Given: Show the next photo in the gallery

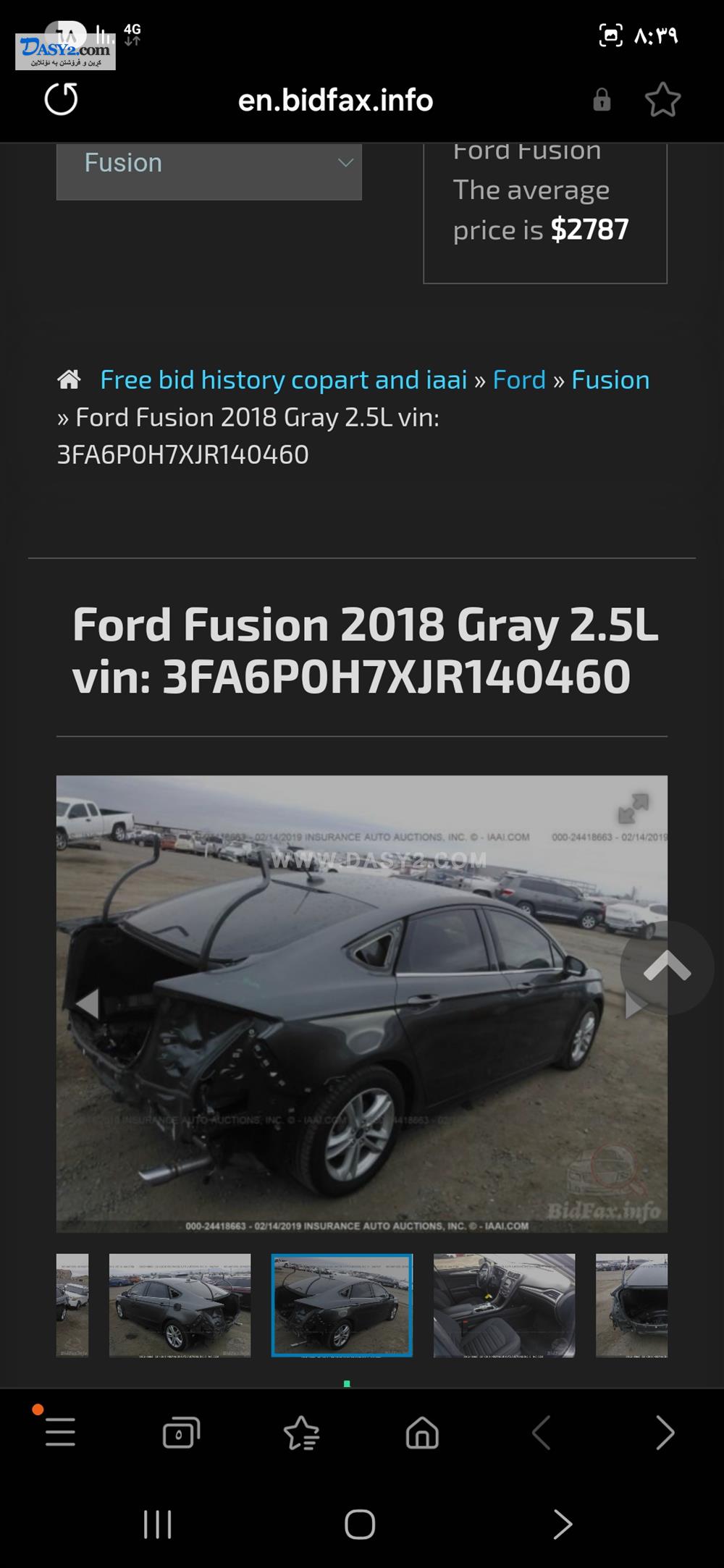Looking at the screenshot, I should click(633, 1004).
